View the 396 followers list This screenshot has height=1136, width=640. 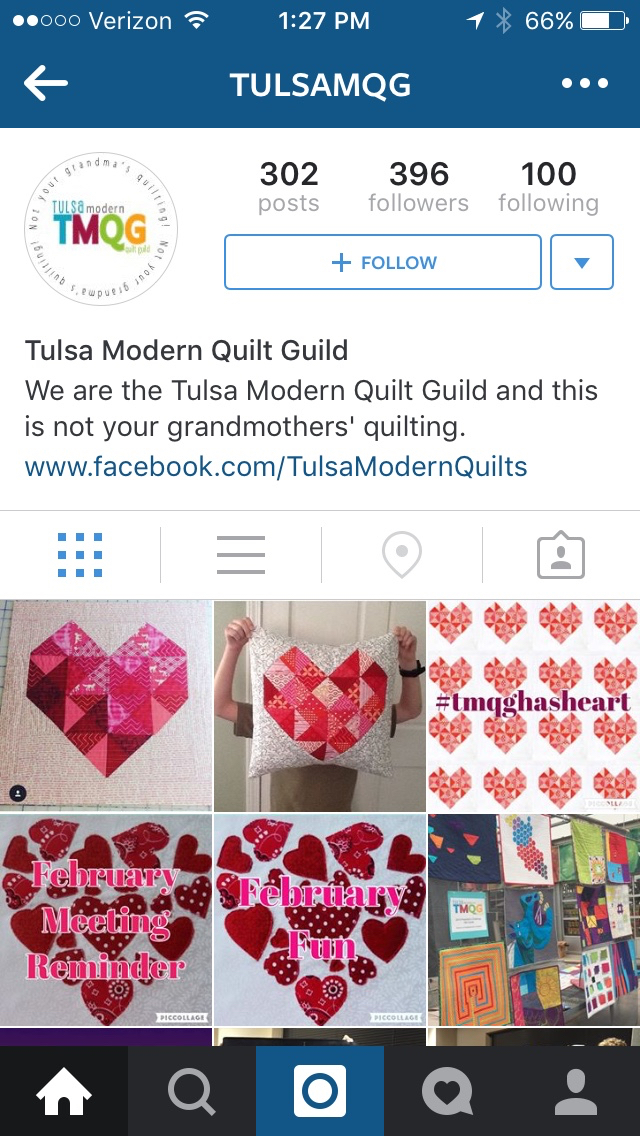click(418, 187)
